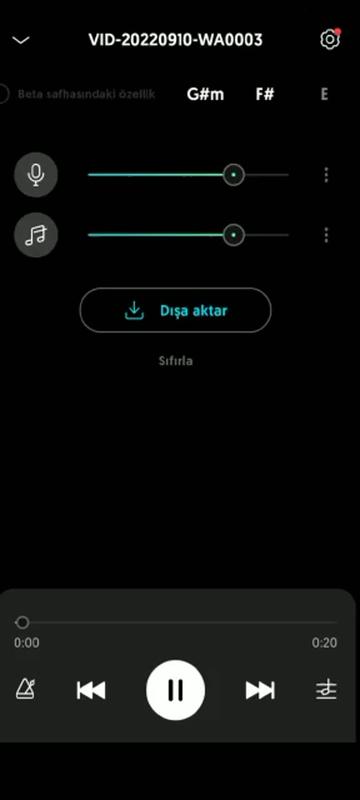Open more options for the vocals track
The image size is (360, 800).
pos(326,175)
